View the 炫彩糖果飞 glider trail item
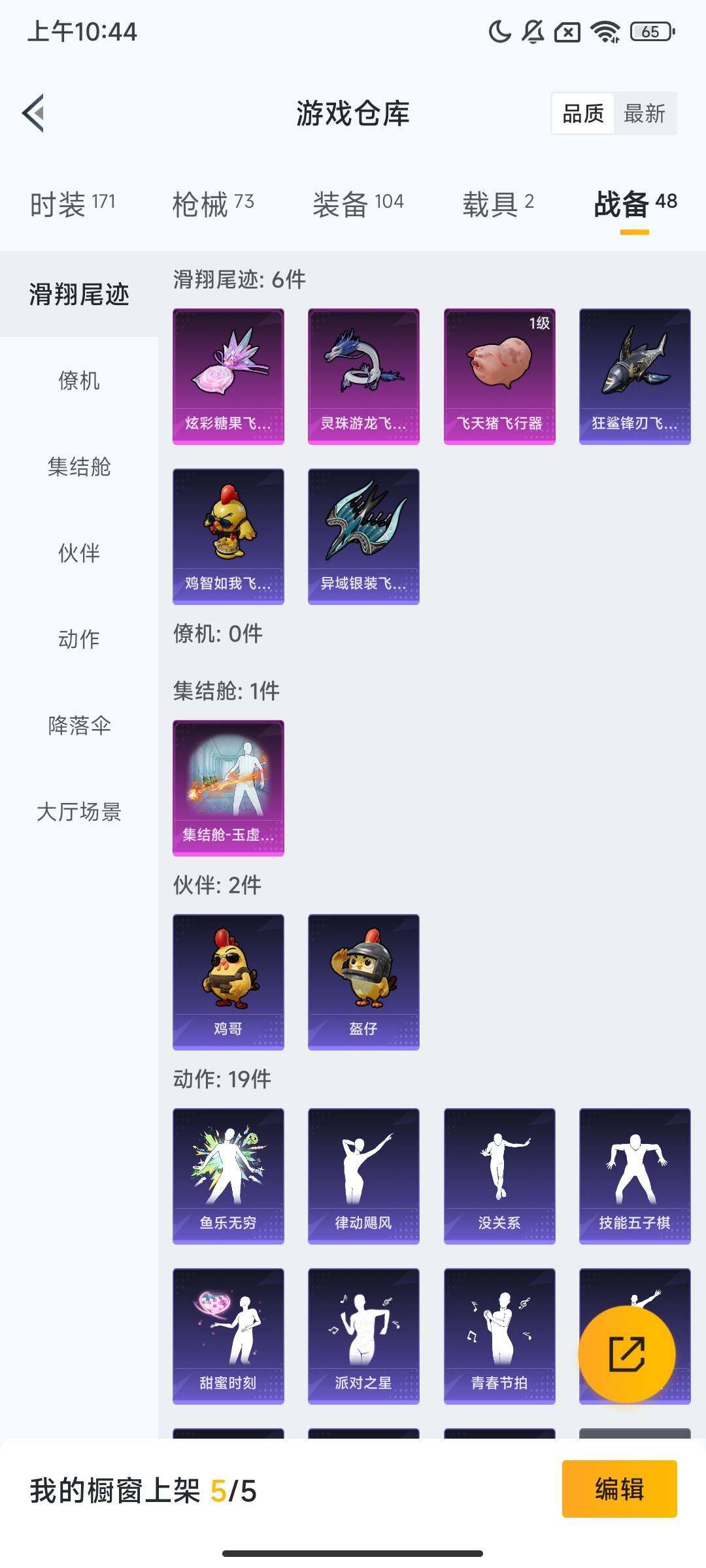Viewport: 706px width, 1568px height. click(228, 376)
